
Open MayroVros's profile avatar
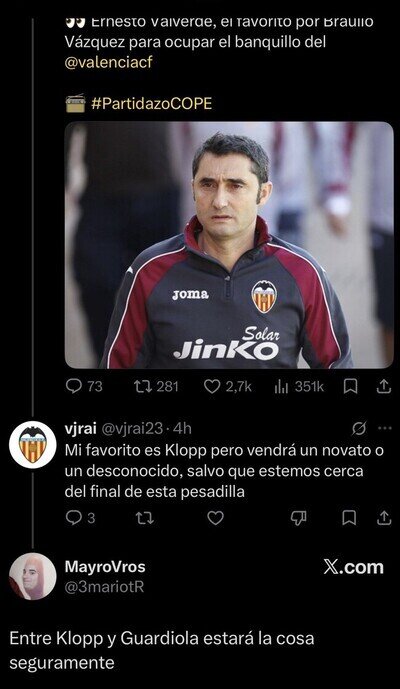[33, 577]
